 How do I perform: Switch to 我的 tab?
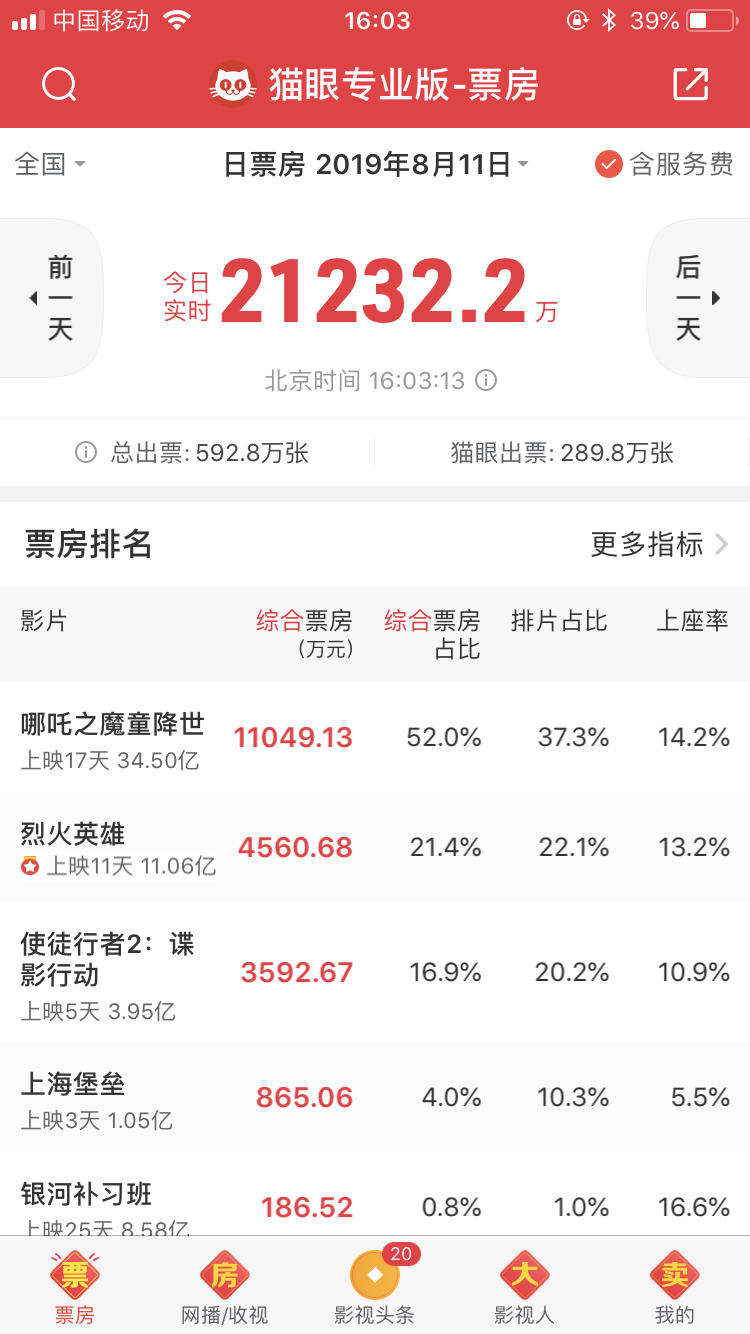674,1287
